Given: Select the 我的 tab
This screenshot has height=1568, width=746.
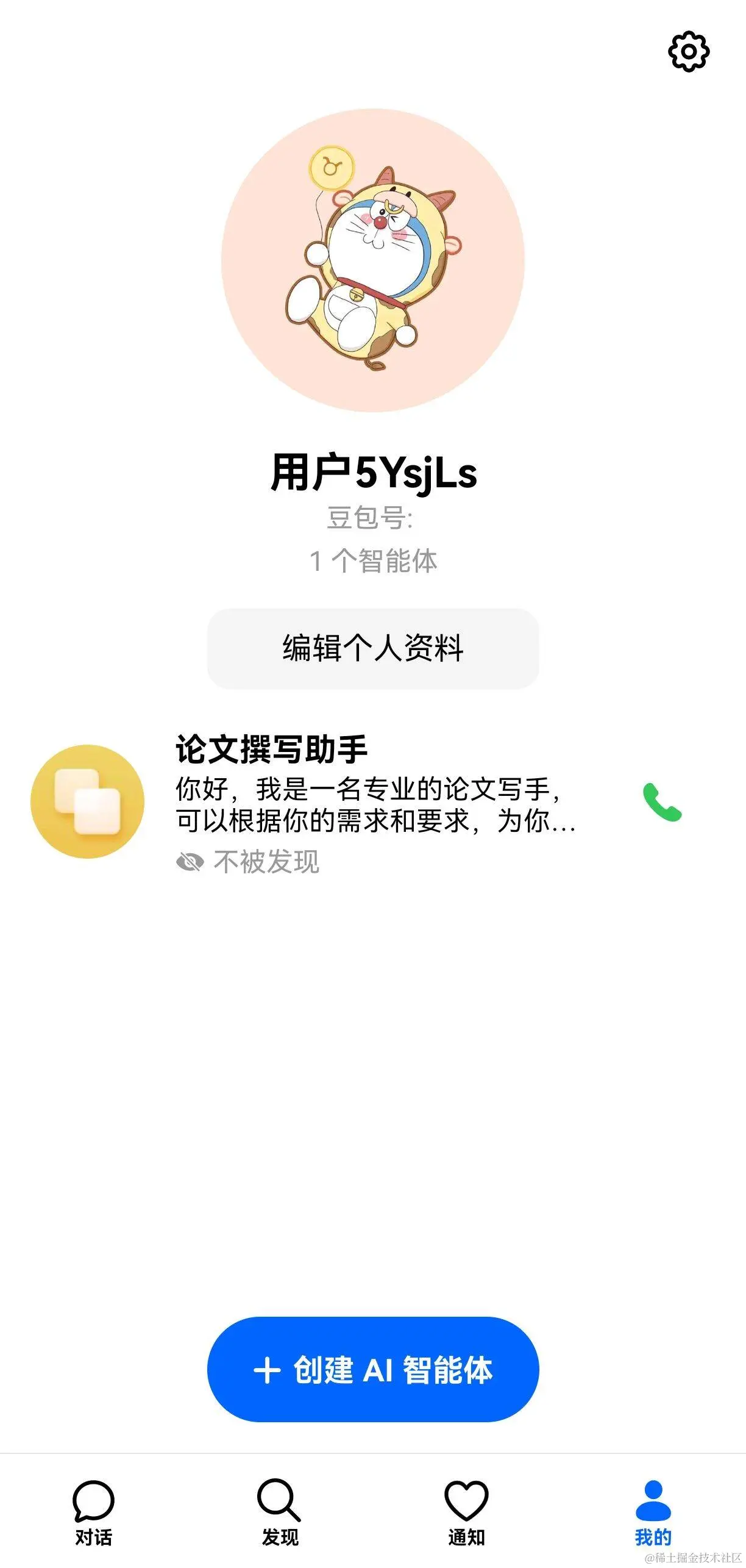Looking at the screenshot, I should (x=653, y=1511).
